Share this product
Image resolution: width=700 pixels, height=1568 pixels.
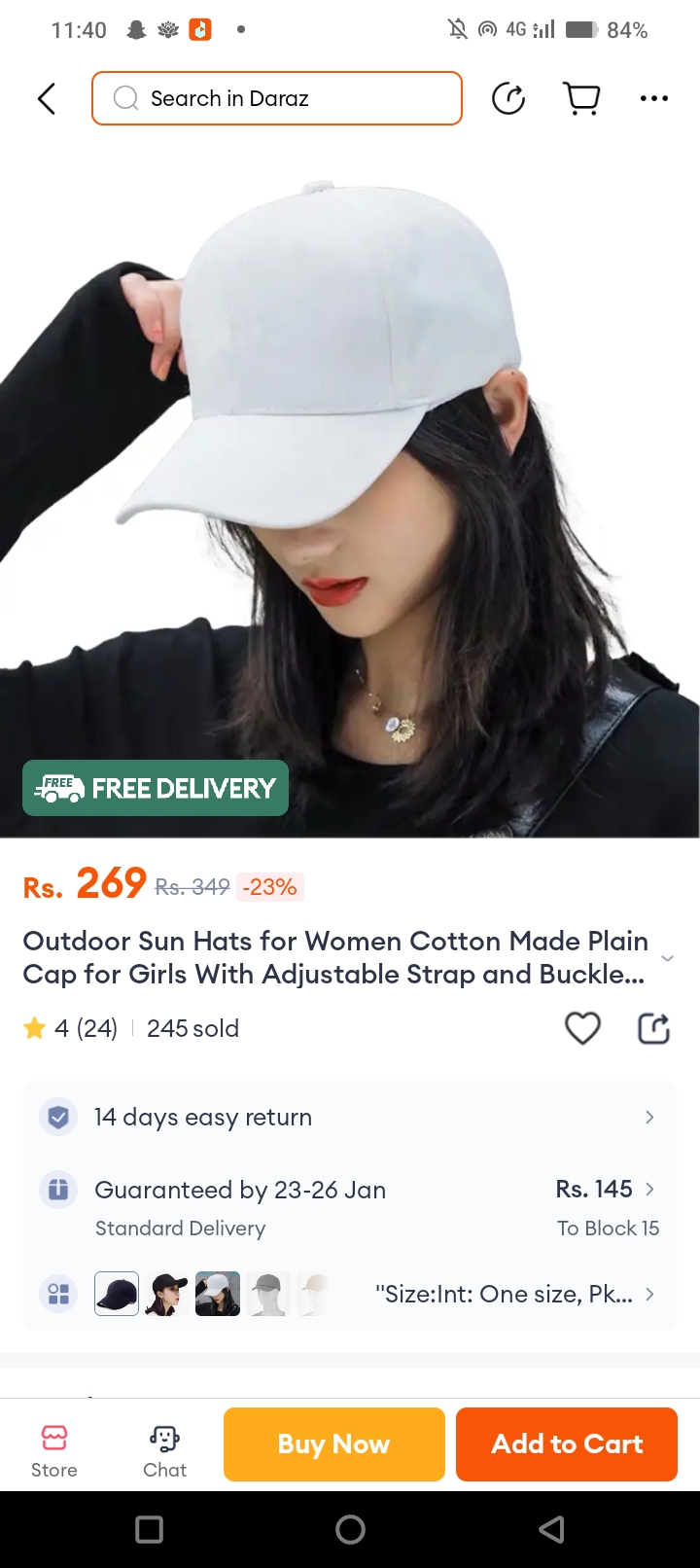[653, 1028]
